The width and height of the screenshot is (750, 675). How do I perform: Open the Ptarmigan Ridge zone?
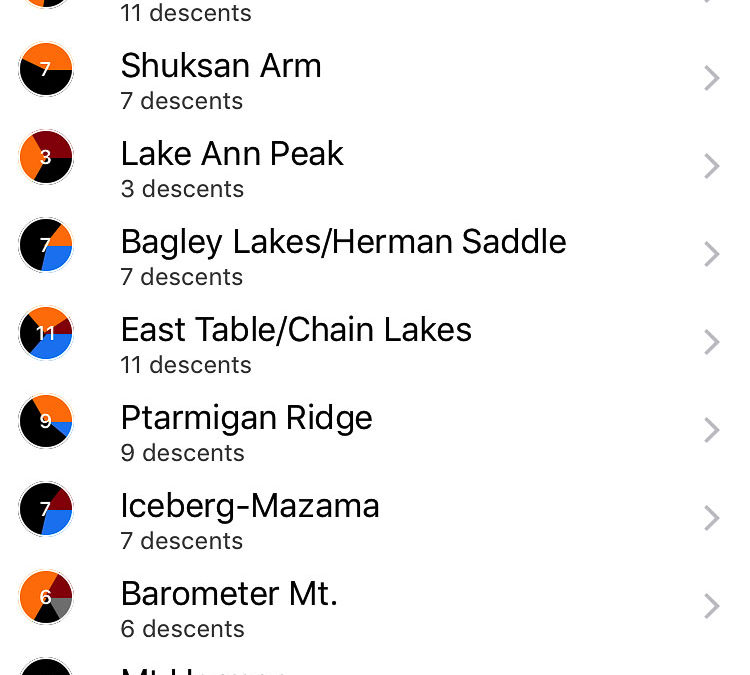point(246,432)
